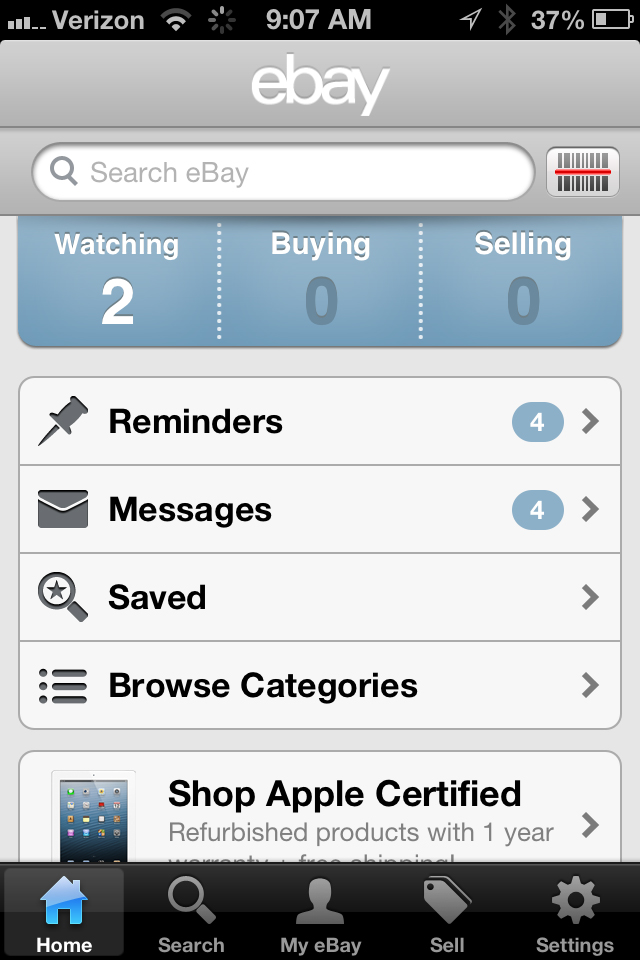This screenshot has height=960, width=640.
Task: View the Buying summary
Action: point(320,281)
